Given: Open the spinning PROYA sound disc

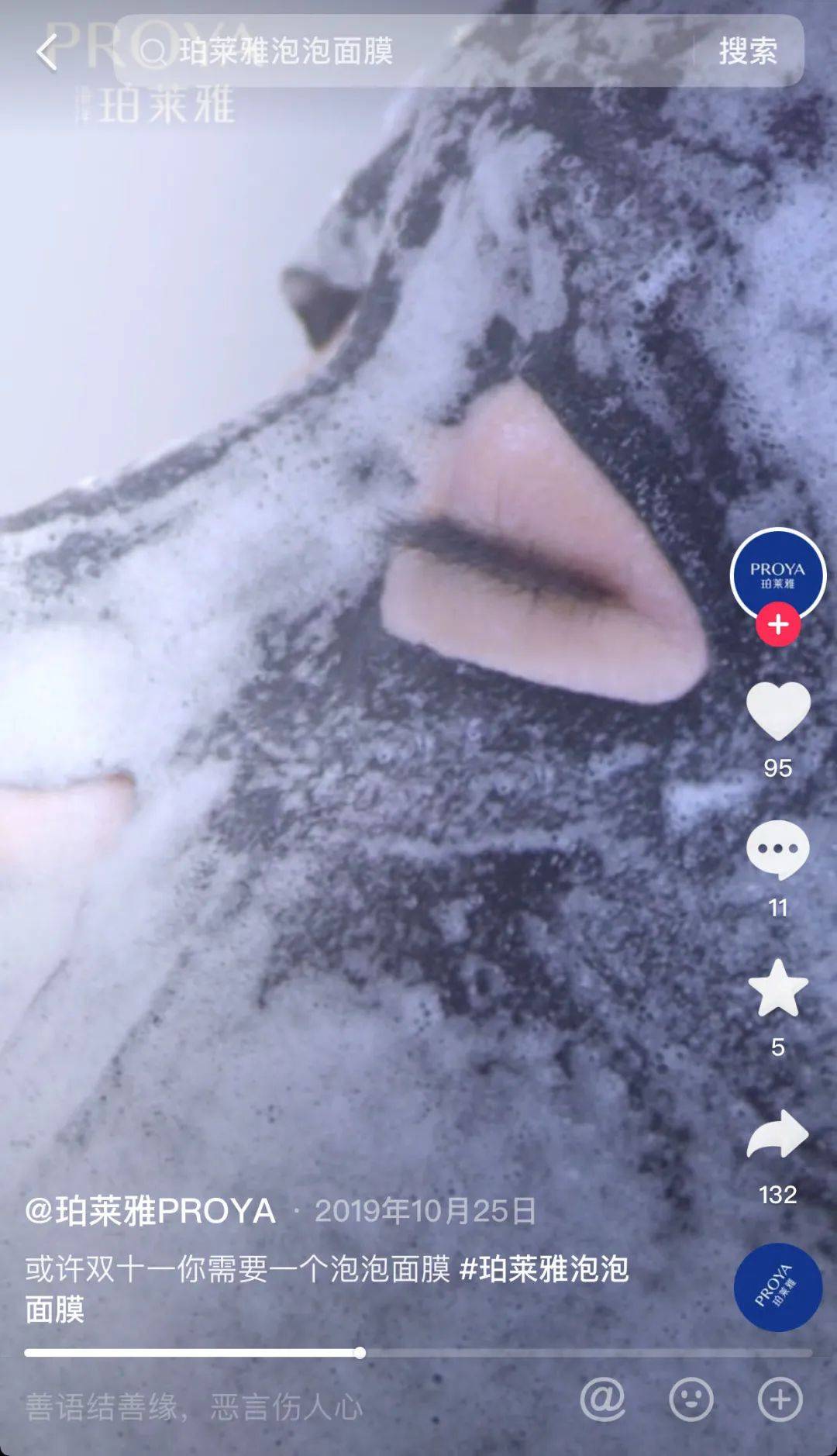Looking at the screenshot, I should point(777,1288).
